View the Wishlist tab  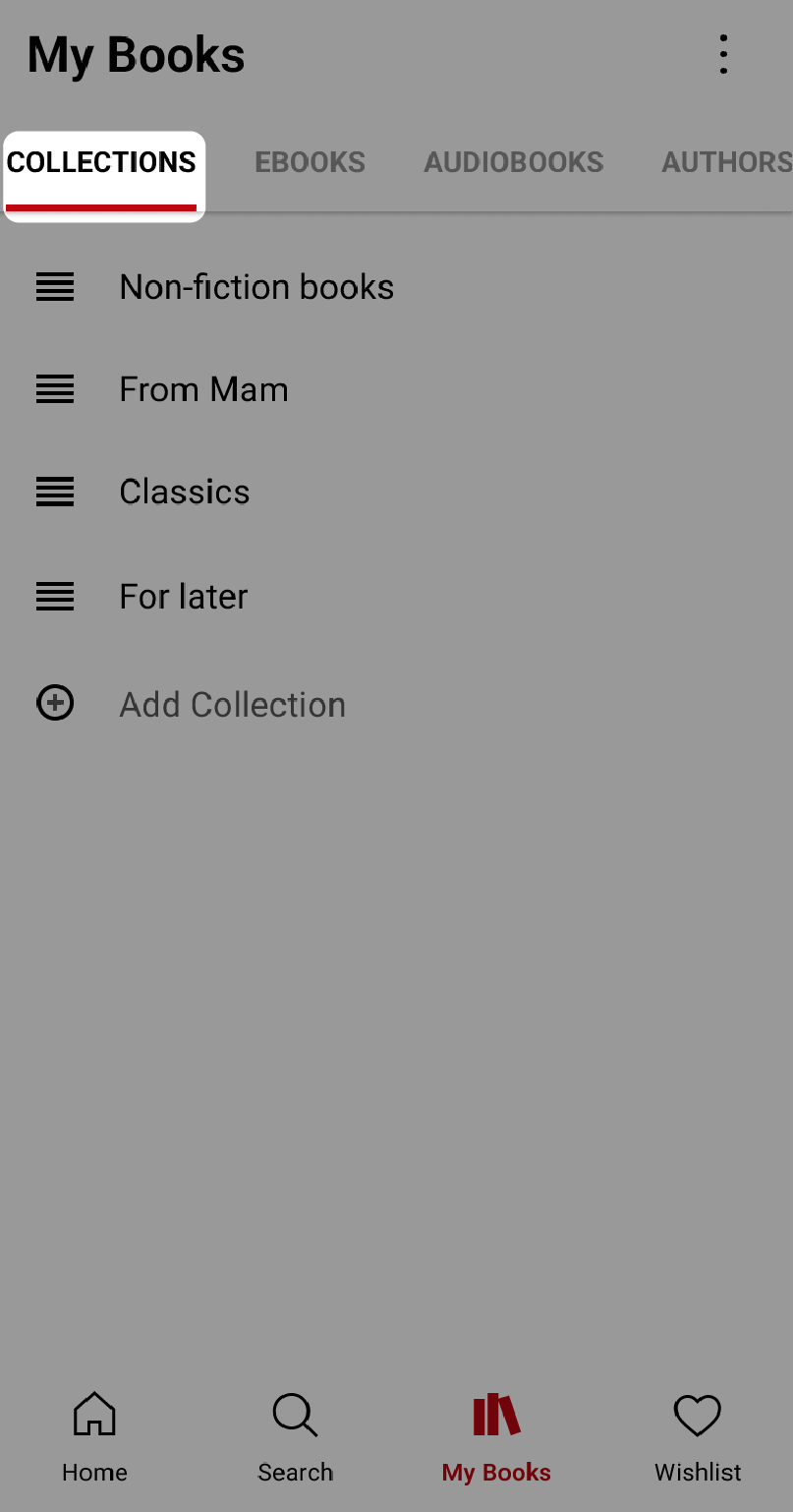pyautogui.click(x=698, y=1436)
